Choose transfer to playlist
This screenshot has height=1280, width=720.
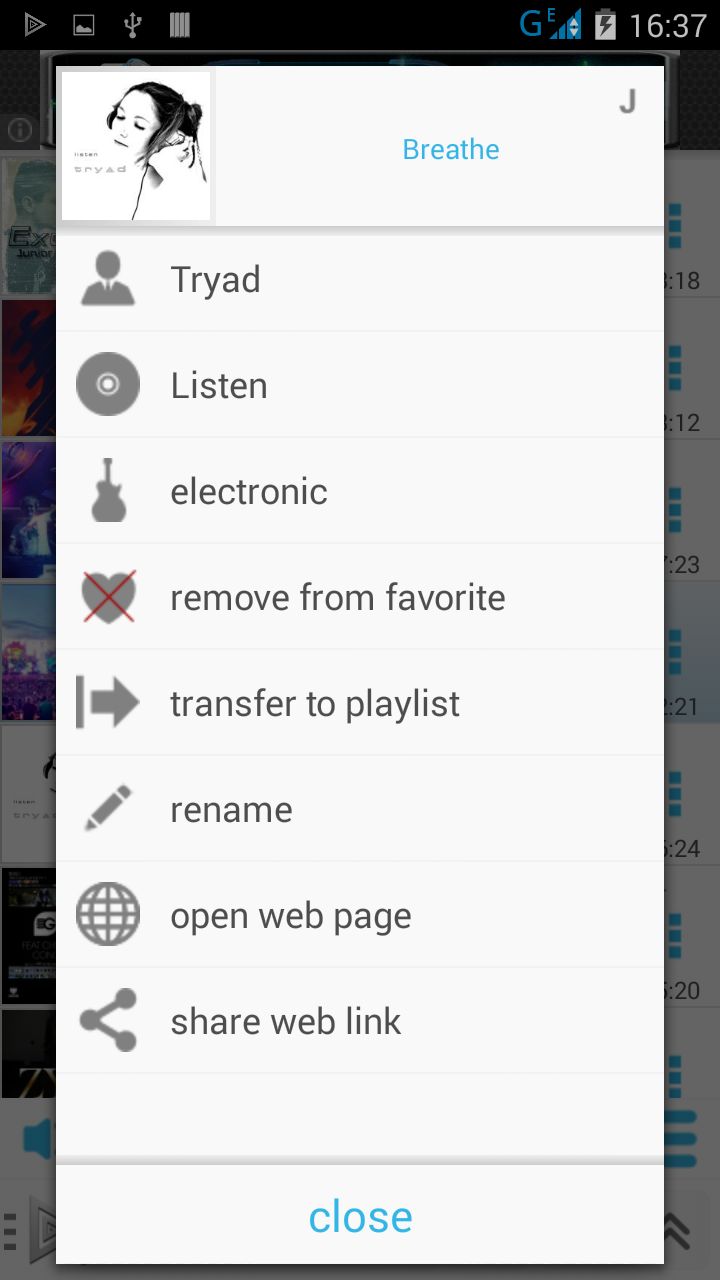[x=360, y=703]
